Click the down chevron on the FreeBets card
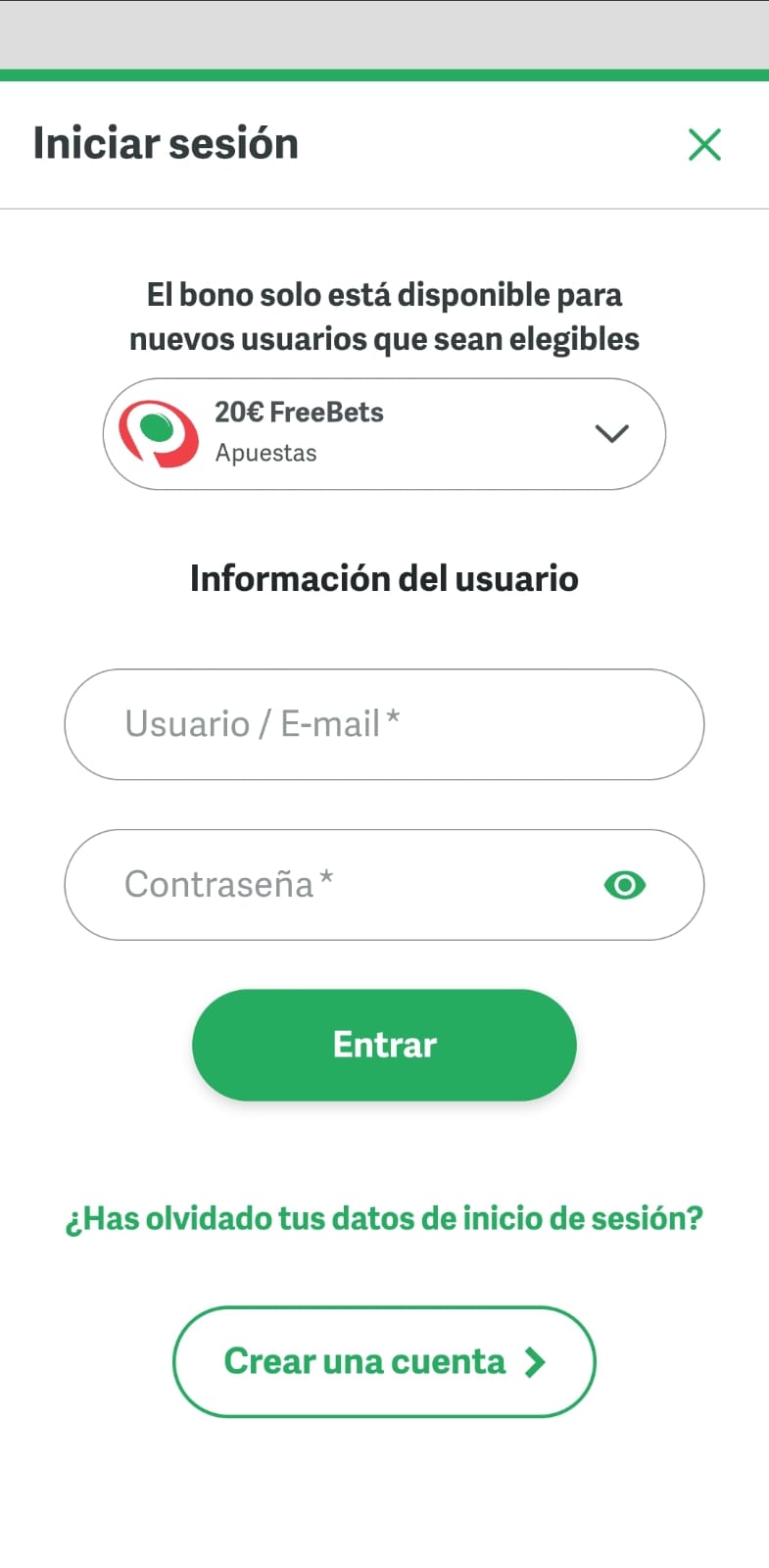 pyautogui.click(x=611, y=433)
